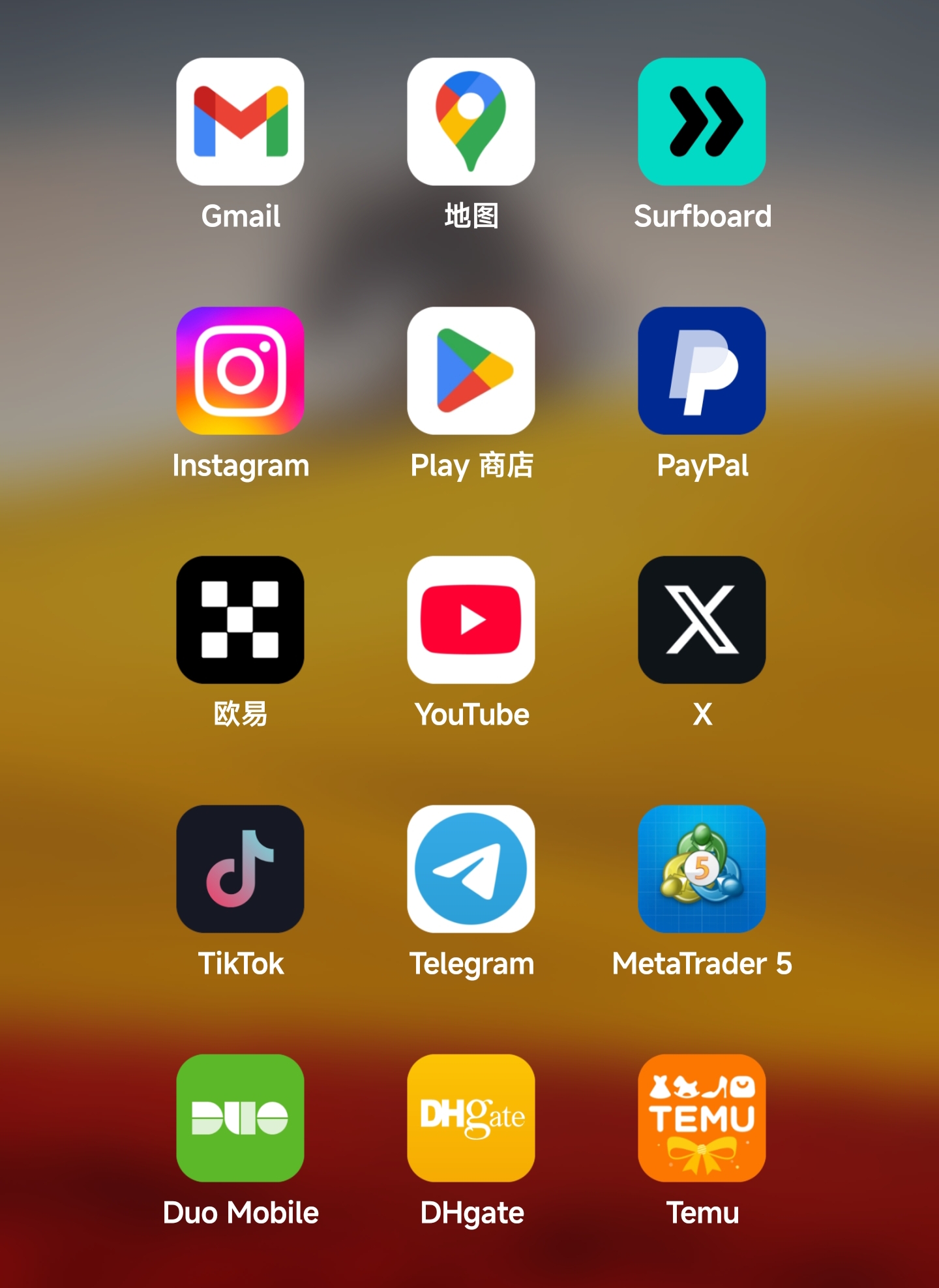The image size is (939, 1288).
Task: Open Duo Mobile
Action: click(240, 1118)
